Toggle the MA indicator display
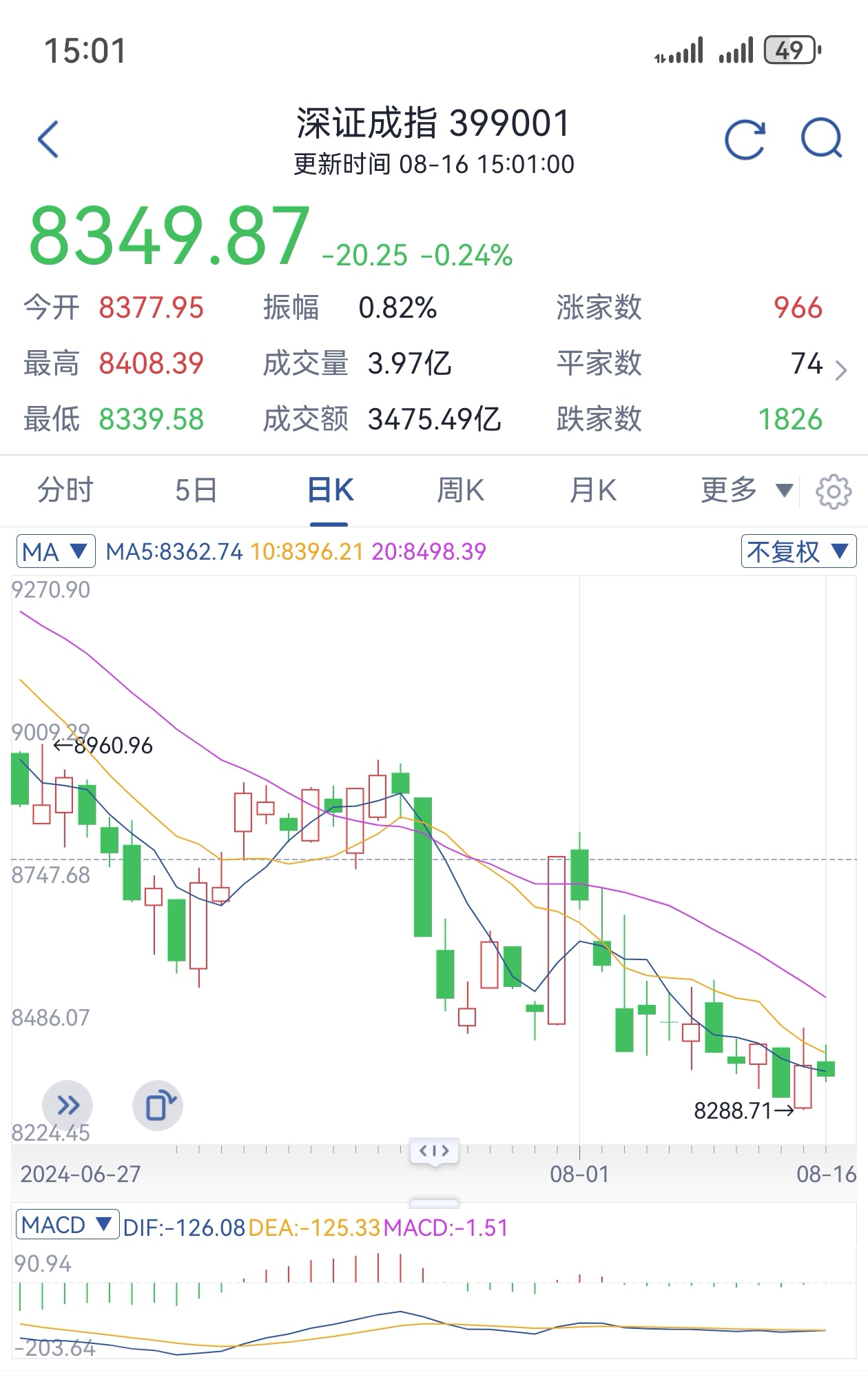The width and height of the screenshot is (868, 1373). 54,552
